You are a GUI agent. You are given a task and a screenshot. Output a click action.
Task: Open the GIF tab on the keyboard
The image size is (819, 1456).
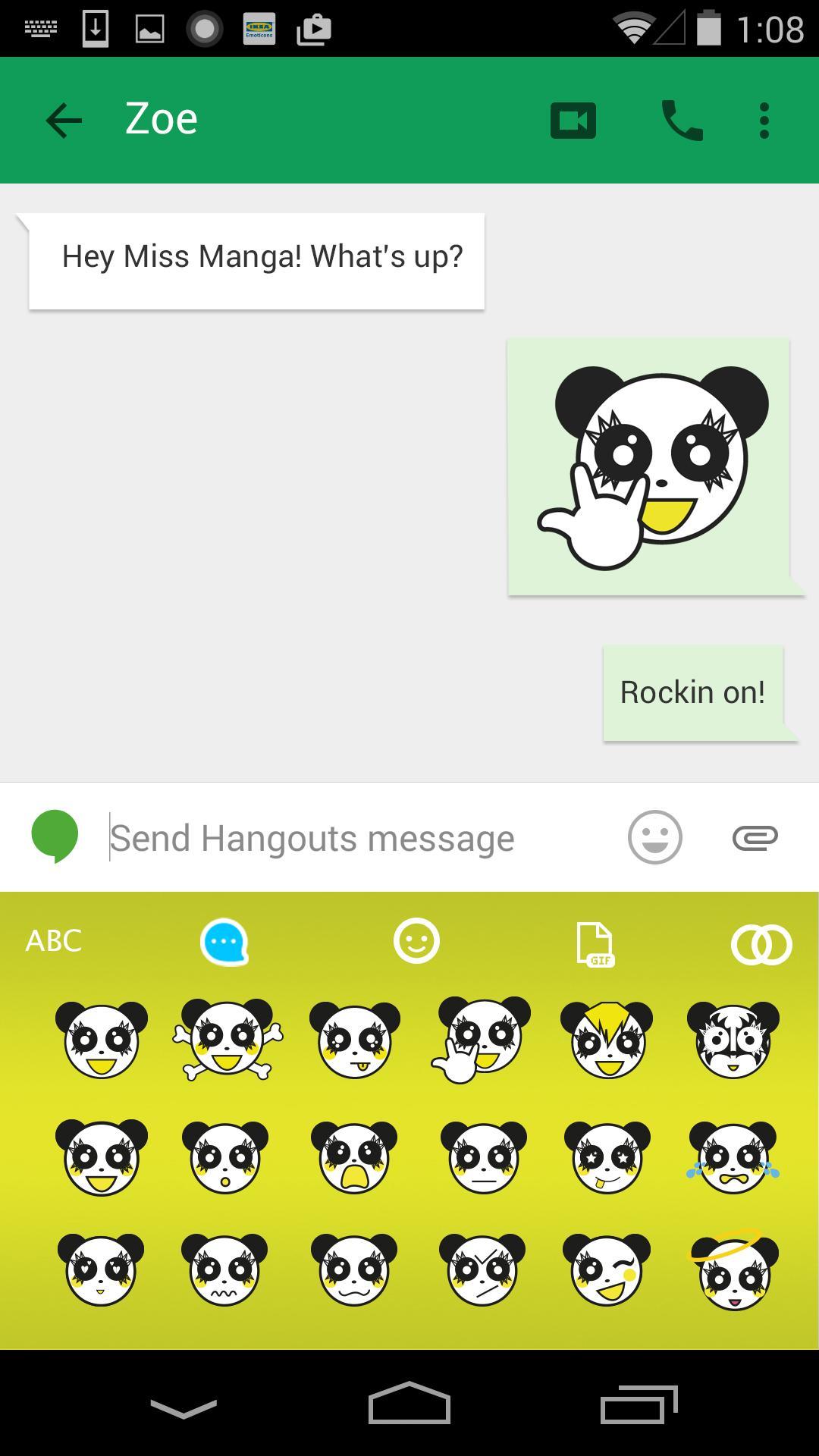pos(595,943)
